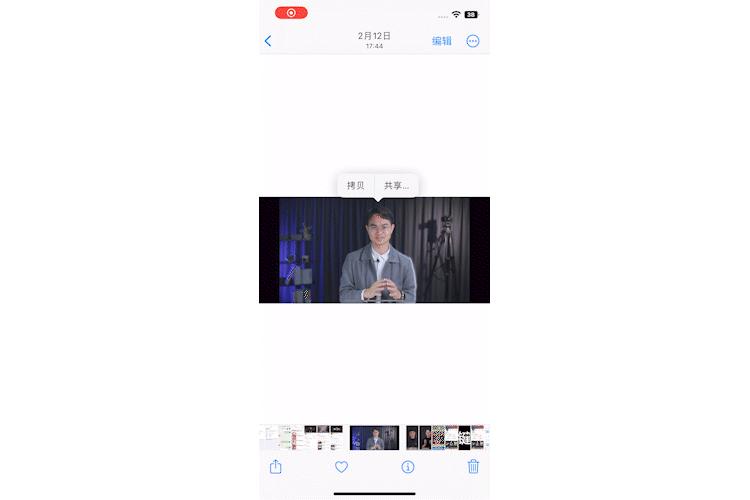This screenshot has width=750, height=500.
Task: Favorite this photo with the heart
Action: tap(341, 467)
